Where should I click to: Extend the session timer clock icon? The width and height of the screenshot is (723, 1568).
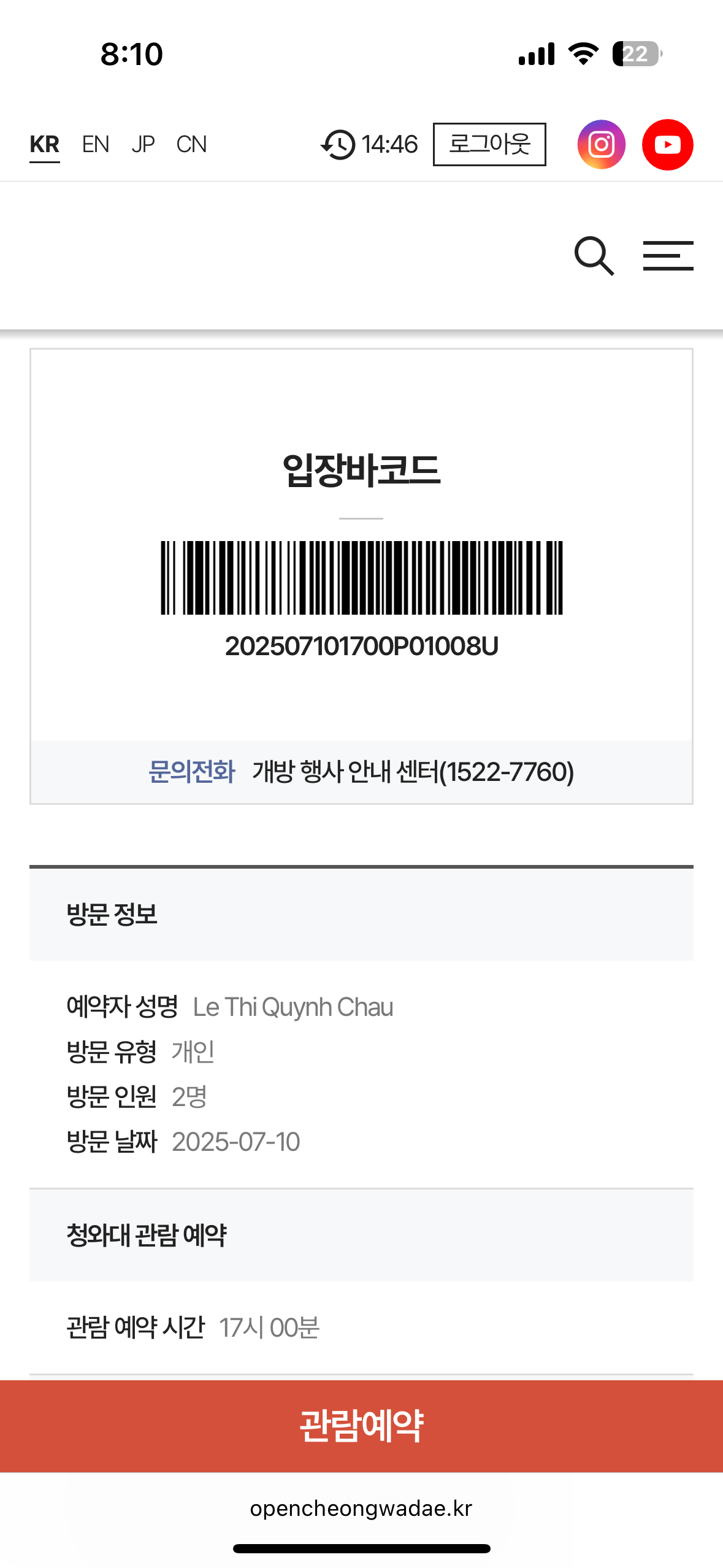[x=338, y=145]
